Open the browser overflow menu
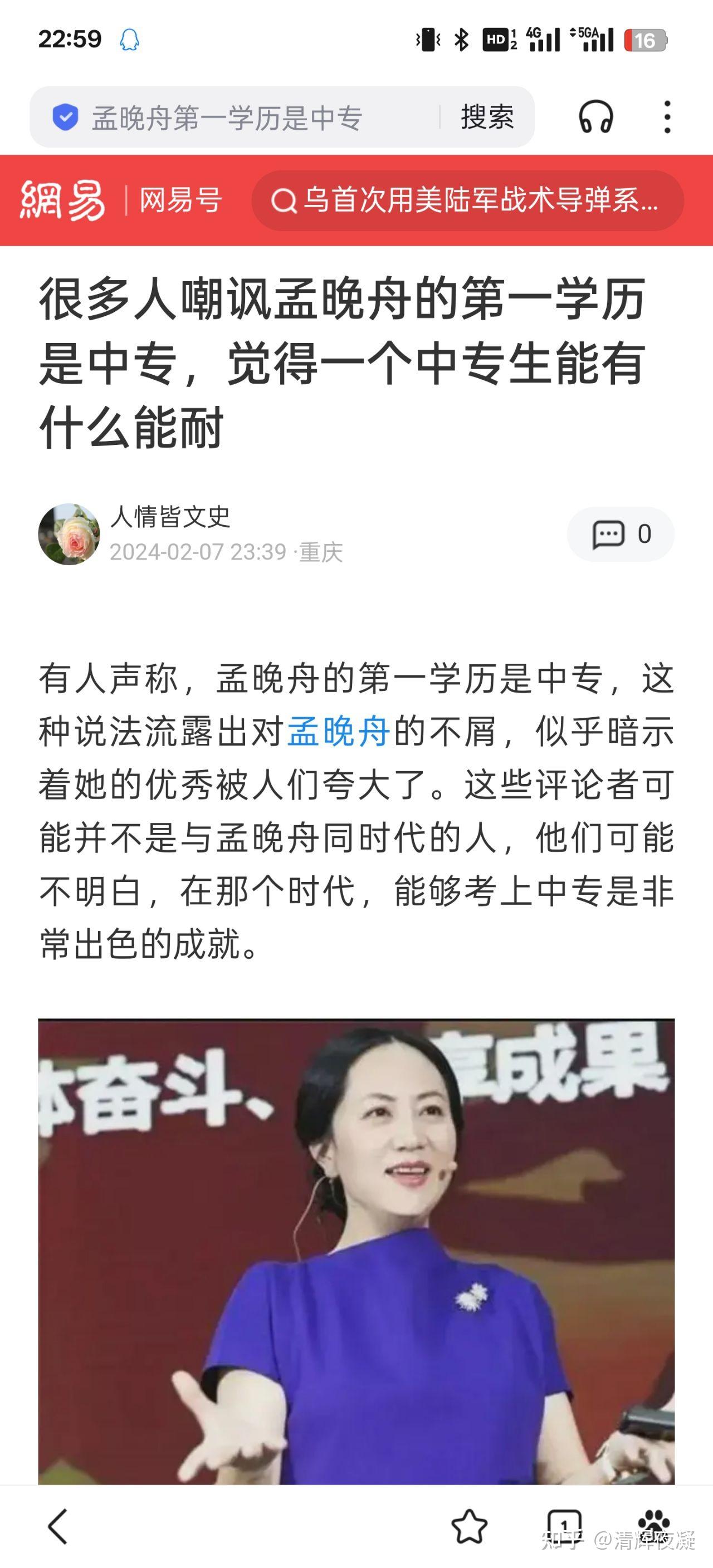Viewport: 713px width, 1568px height. [667, 117]
